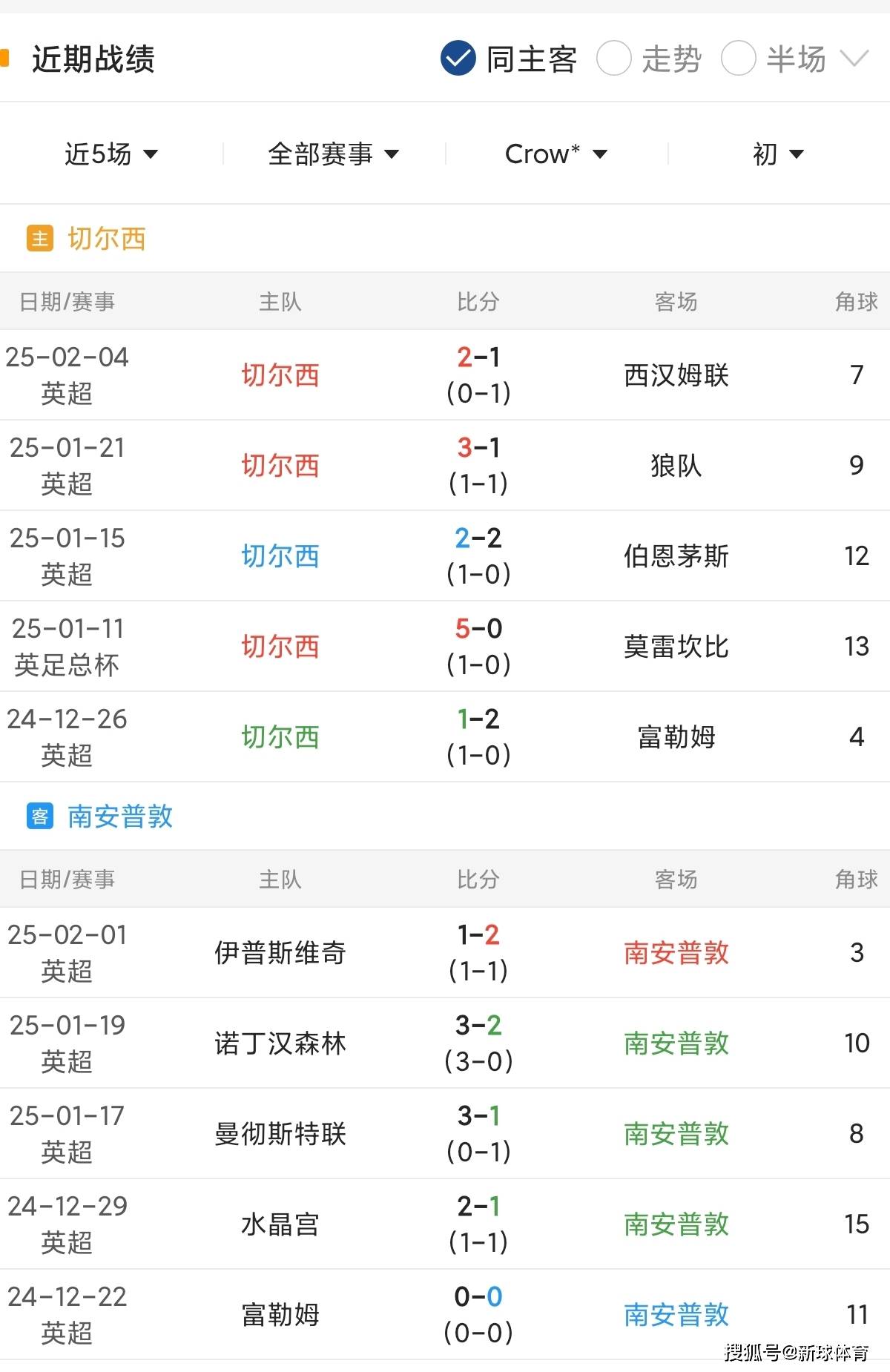Collapse the 近期战绩 section chevron
890x1372 pixels.
(854, 59)
